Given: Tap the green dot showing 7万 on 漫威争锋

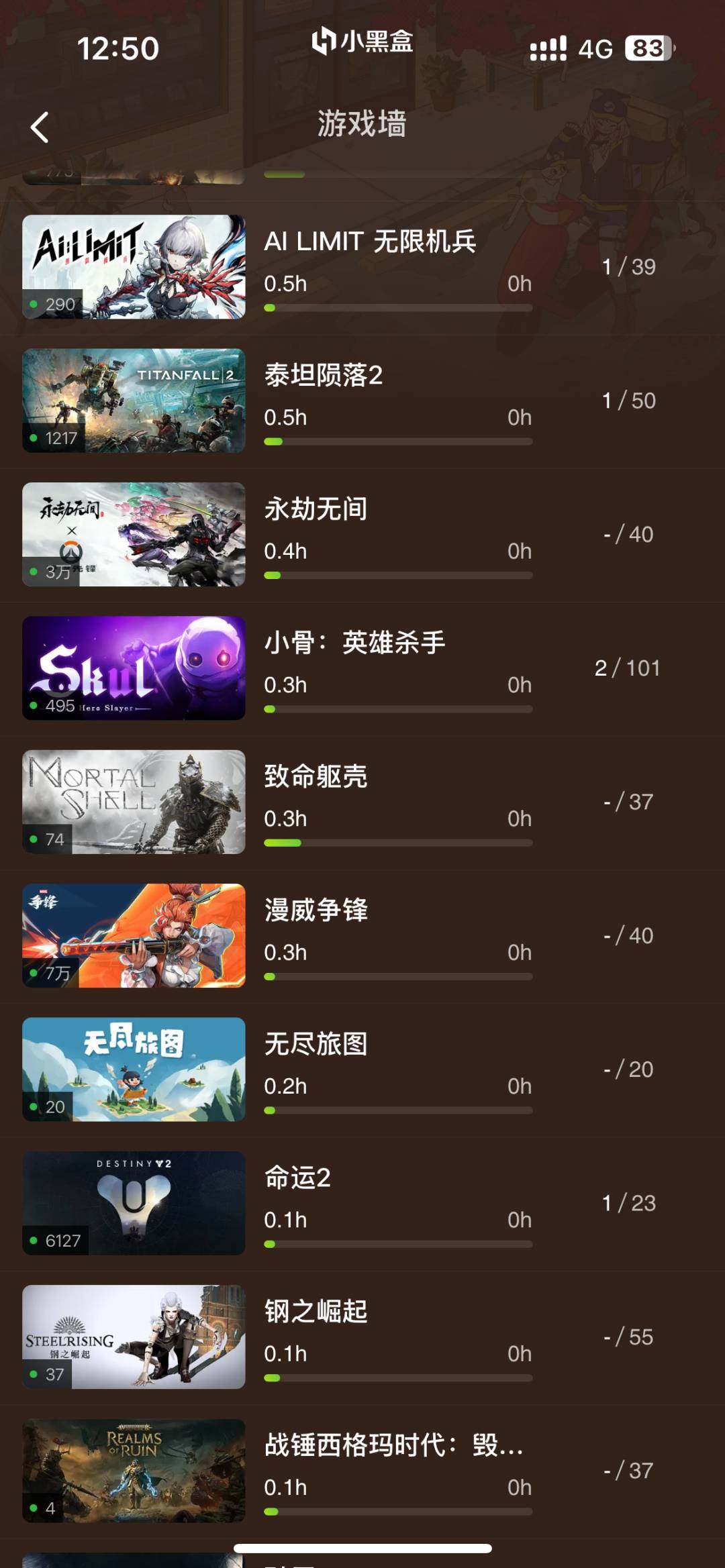Looking at the screenshot, I should point(35,973).
